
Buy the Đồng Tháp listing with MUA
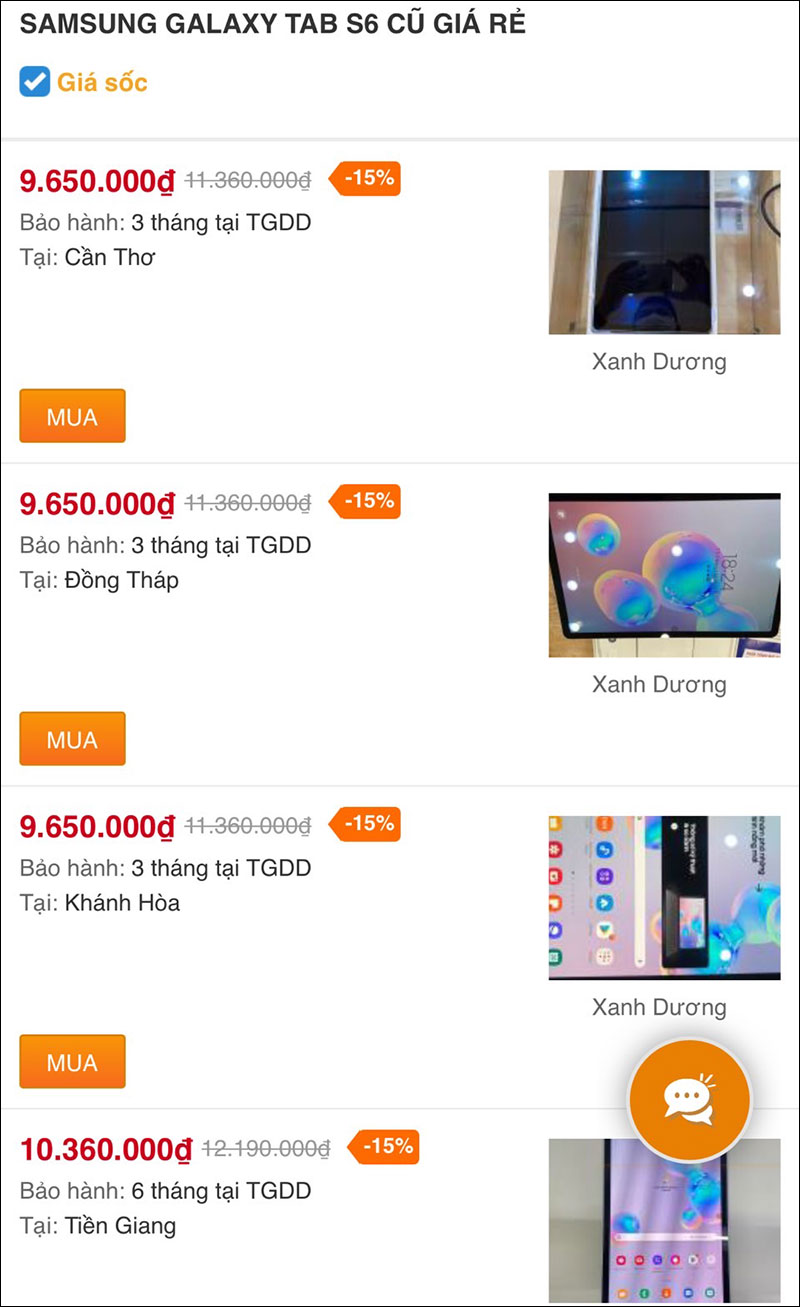tap(72, 739)
